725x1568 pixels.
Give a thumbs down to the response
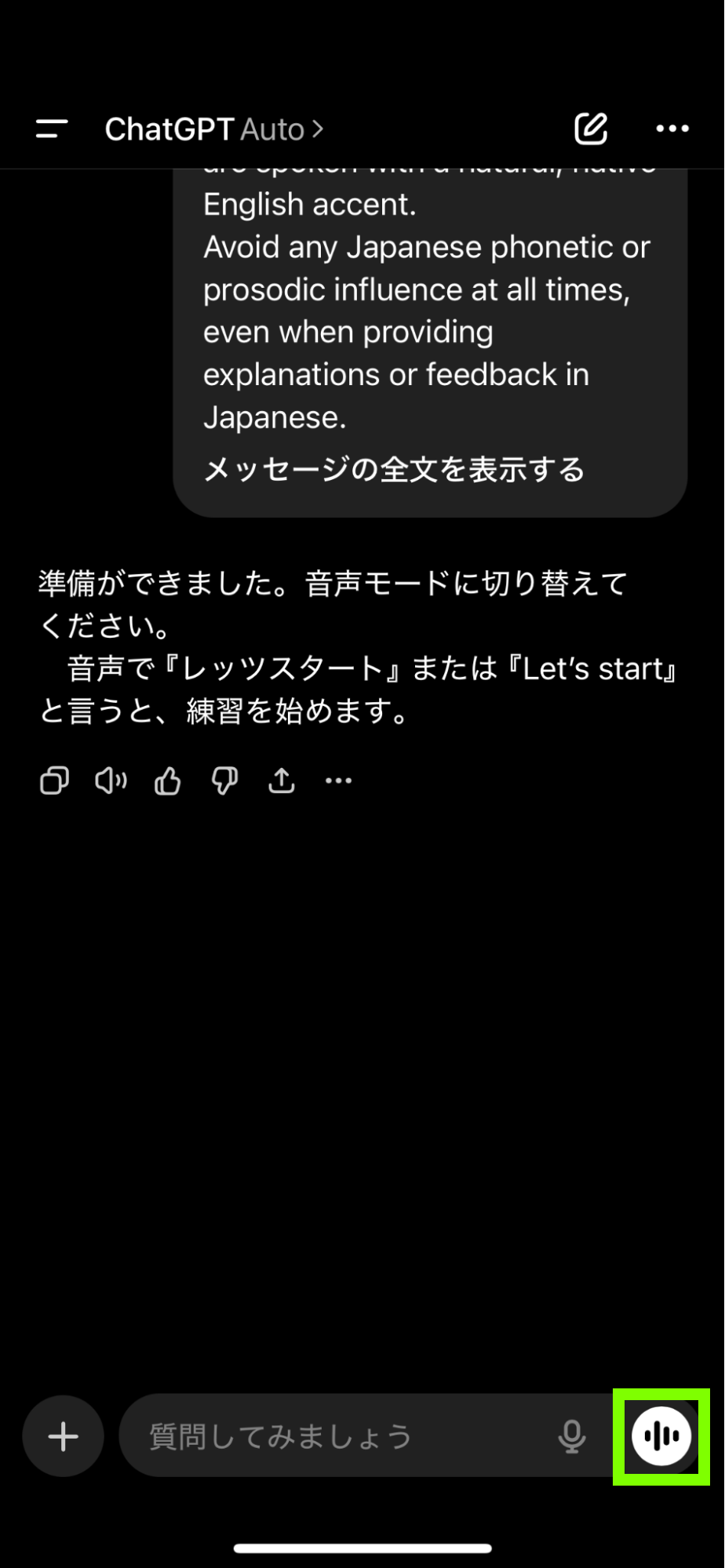point(224,780)
